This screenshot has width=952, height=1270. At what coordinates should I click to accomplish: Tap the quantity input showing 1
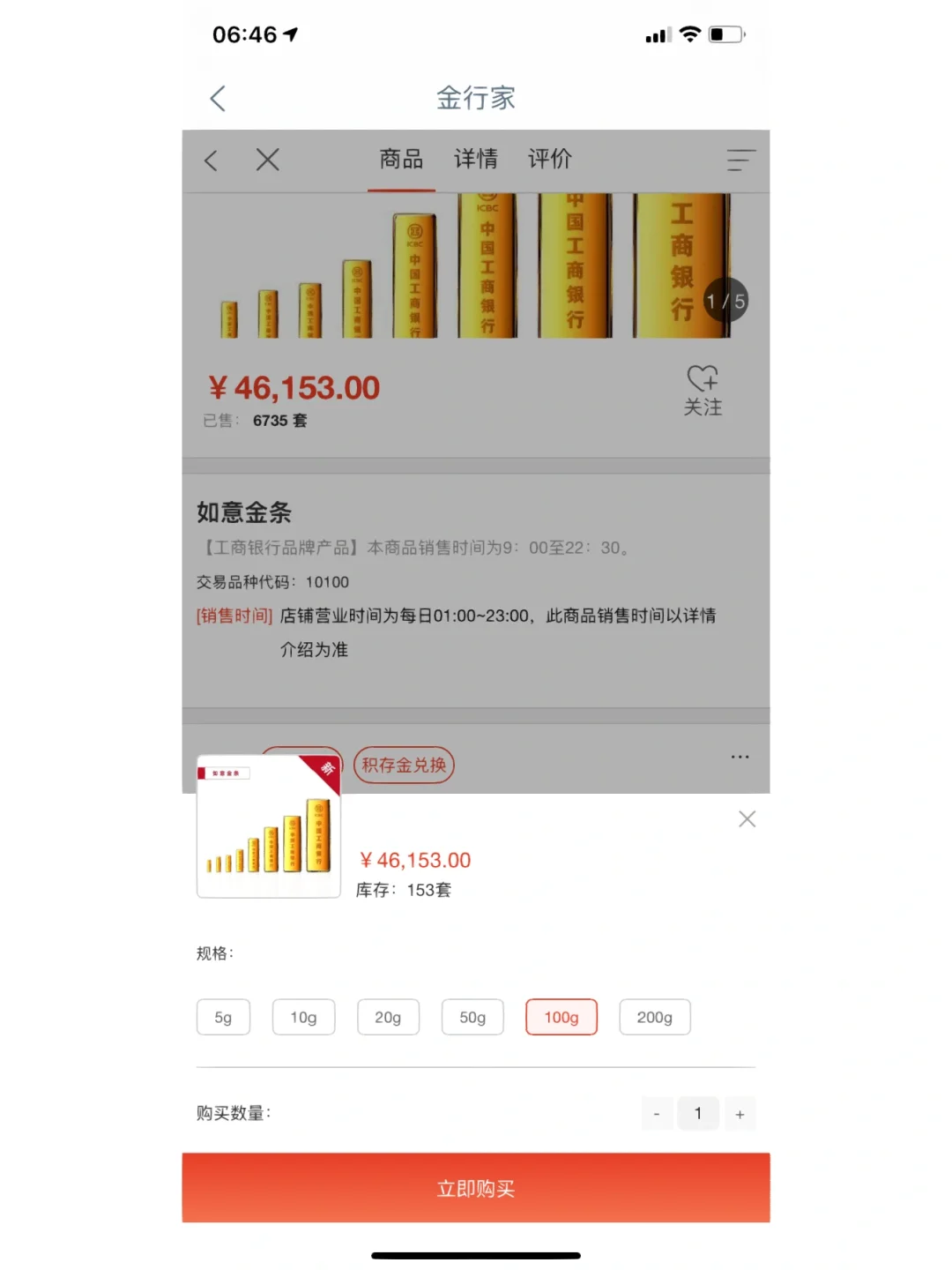[698, 1113]
